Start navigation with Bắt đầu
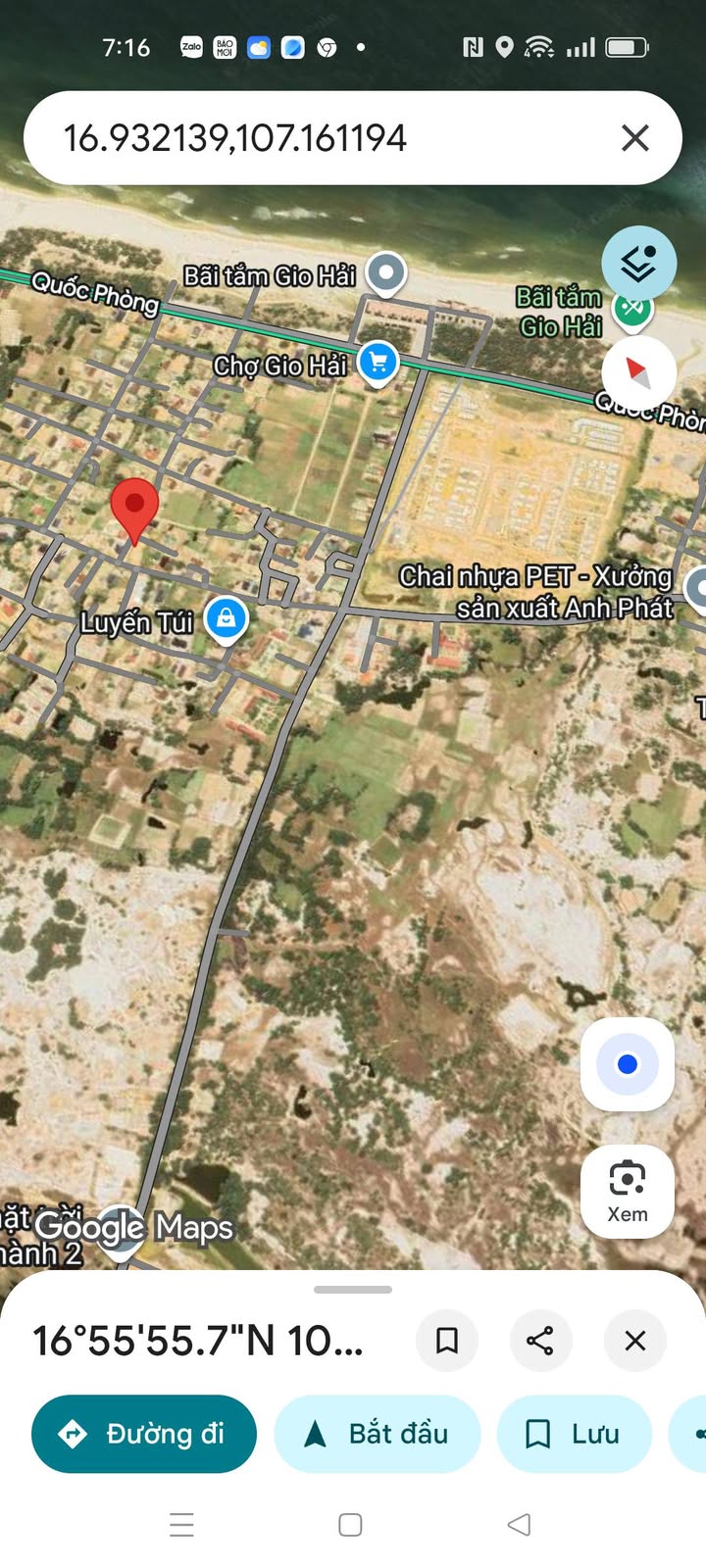The width and height of the screenshot is (706, 1568). [x=378, y=1434]
